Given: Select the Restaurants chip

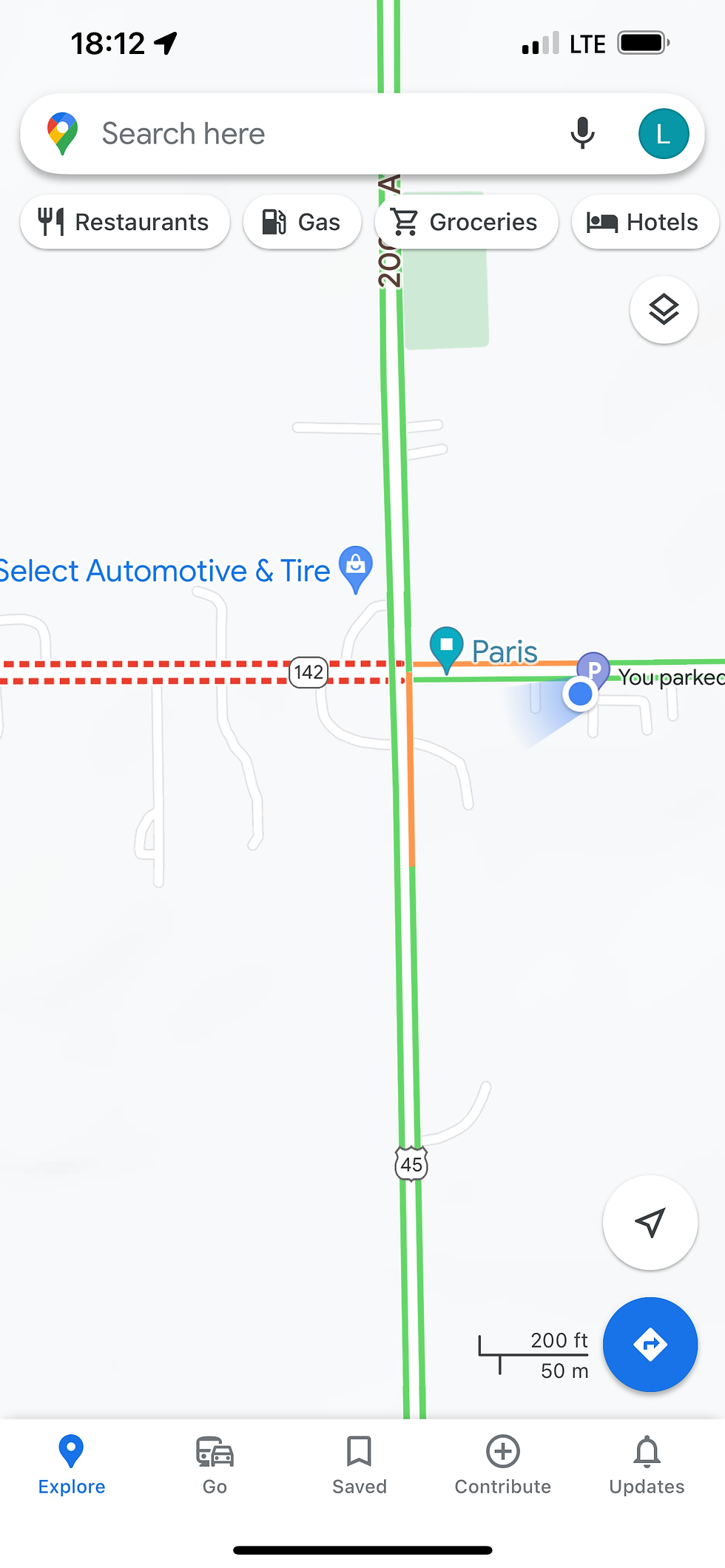Looking at the screenshot, I should [124, 222].
